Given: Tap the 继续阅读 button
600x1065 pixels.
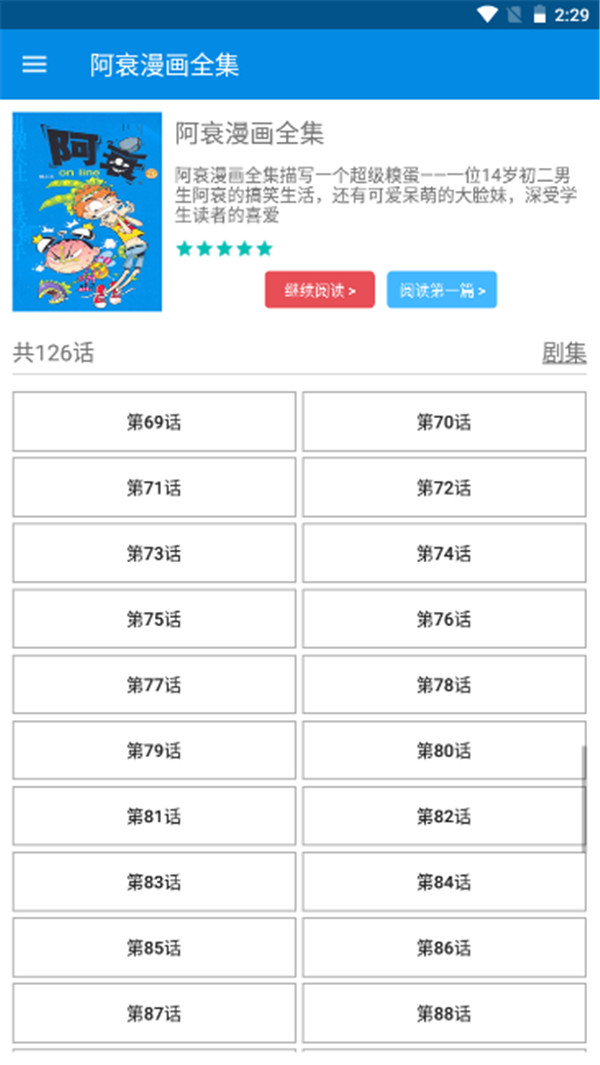Looking at the screenshot, I should point(320,290).
